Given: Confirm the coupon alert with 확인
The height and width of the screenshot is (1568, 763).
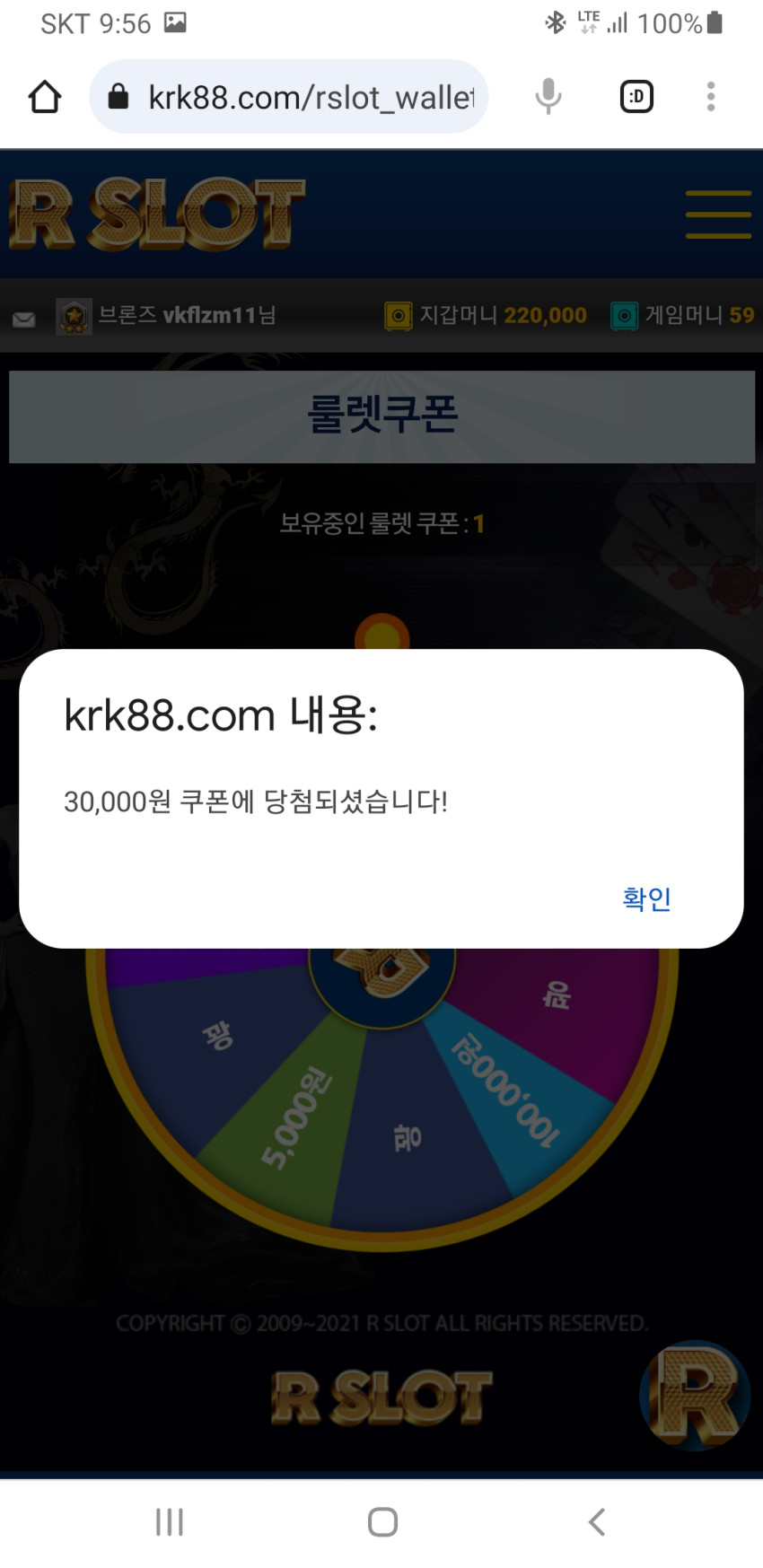Looking at the screenshot, I should [646, 898].
